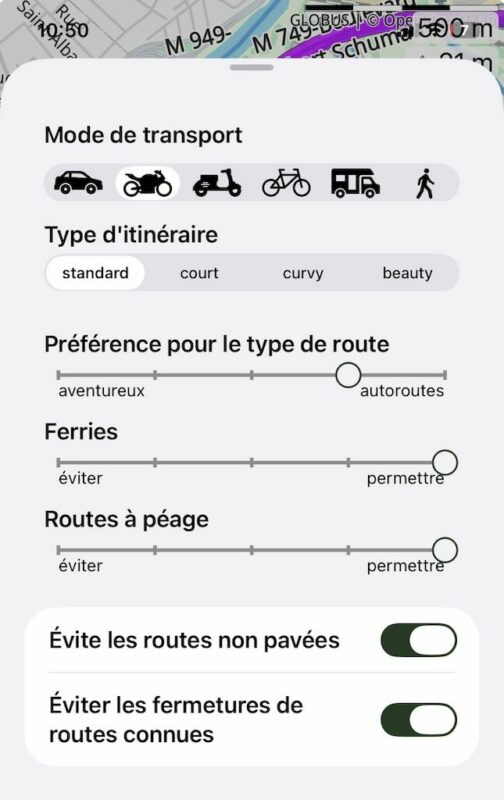Set Ferries slider to éviter

59,463
